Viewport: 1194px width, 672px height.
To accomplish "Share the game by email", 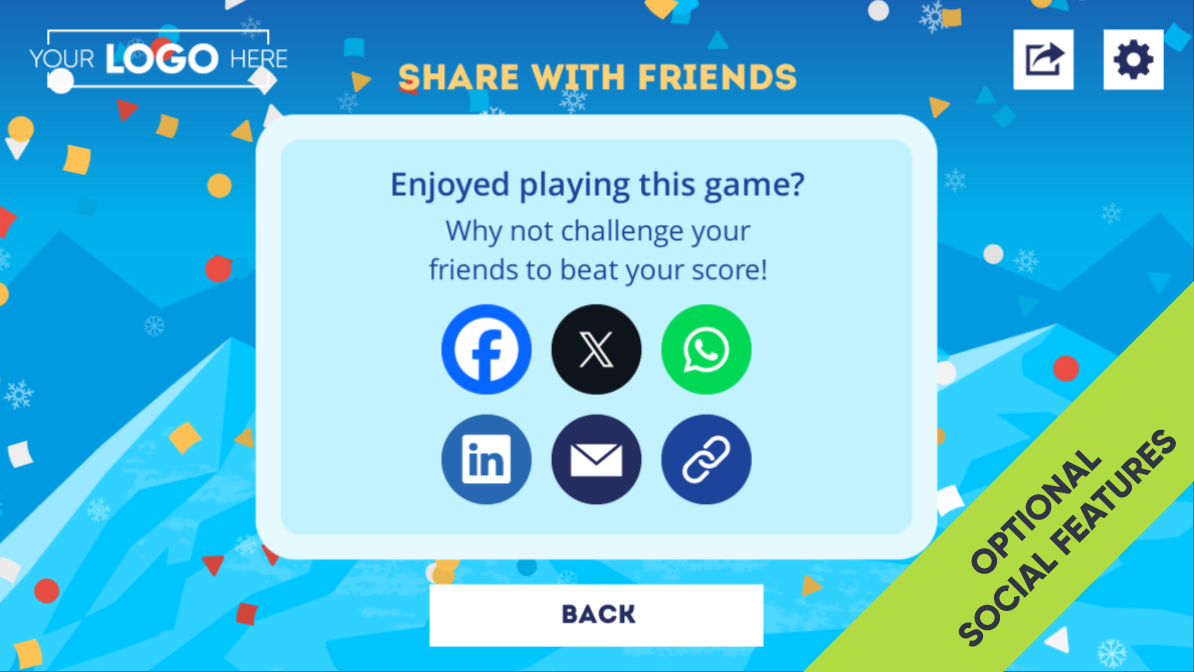I will point(596,460).
